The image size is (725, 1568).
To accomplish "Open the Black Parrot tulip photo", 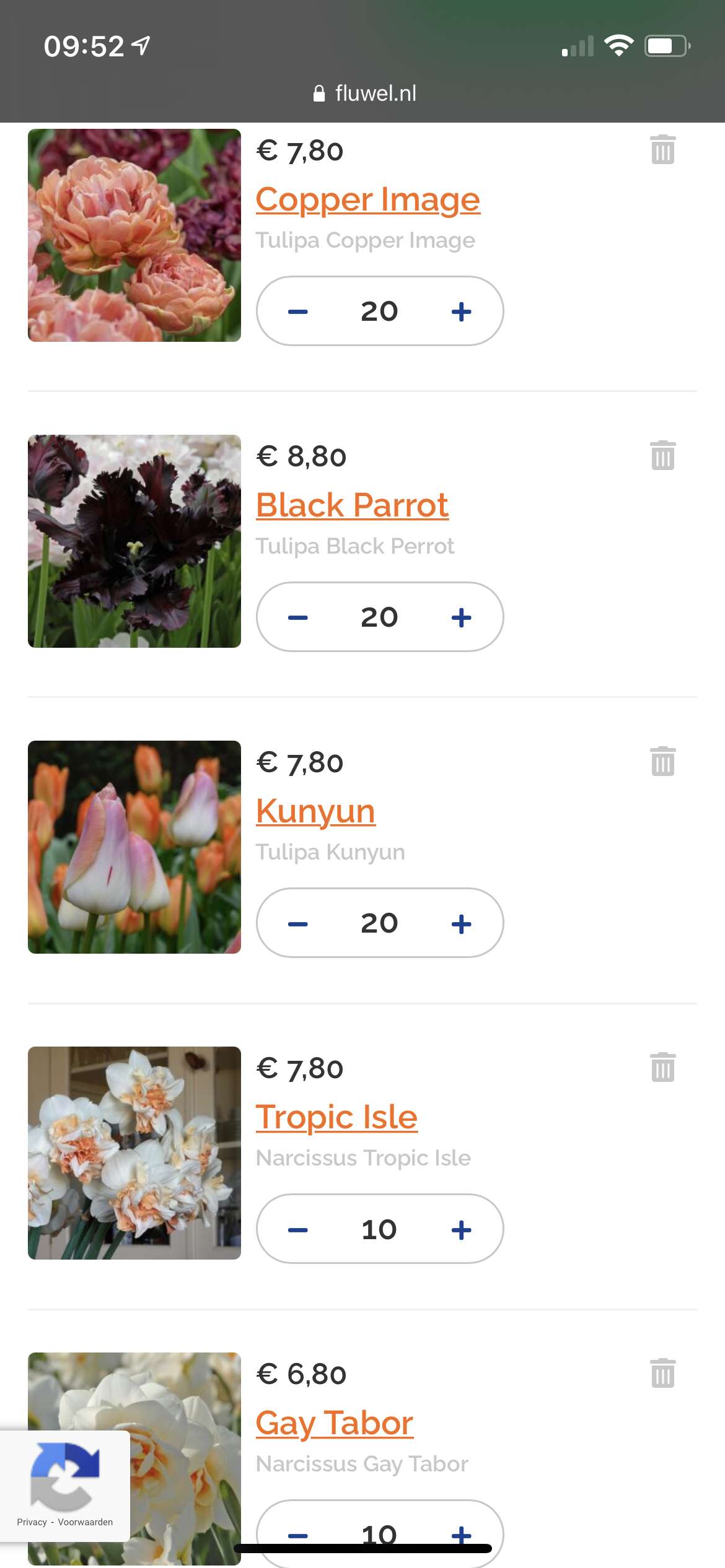I will click(x=134, y=541).
